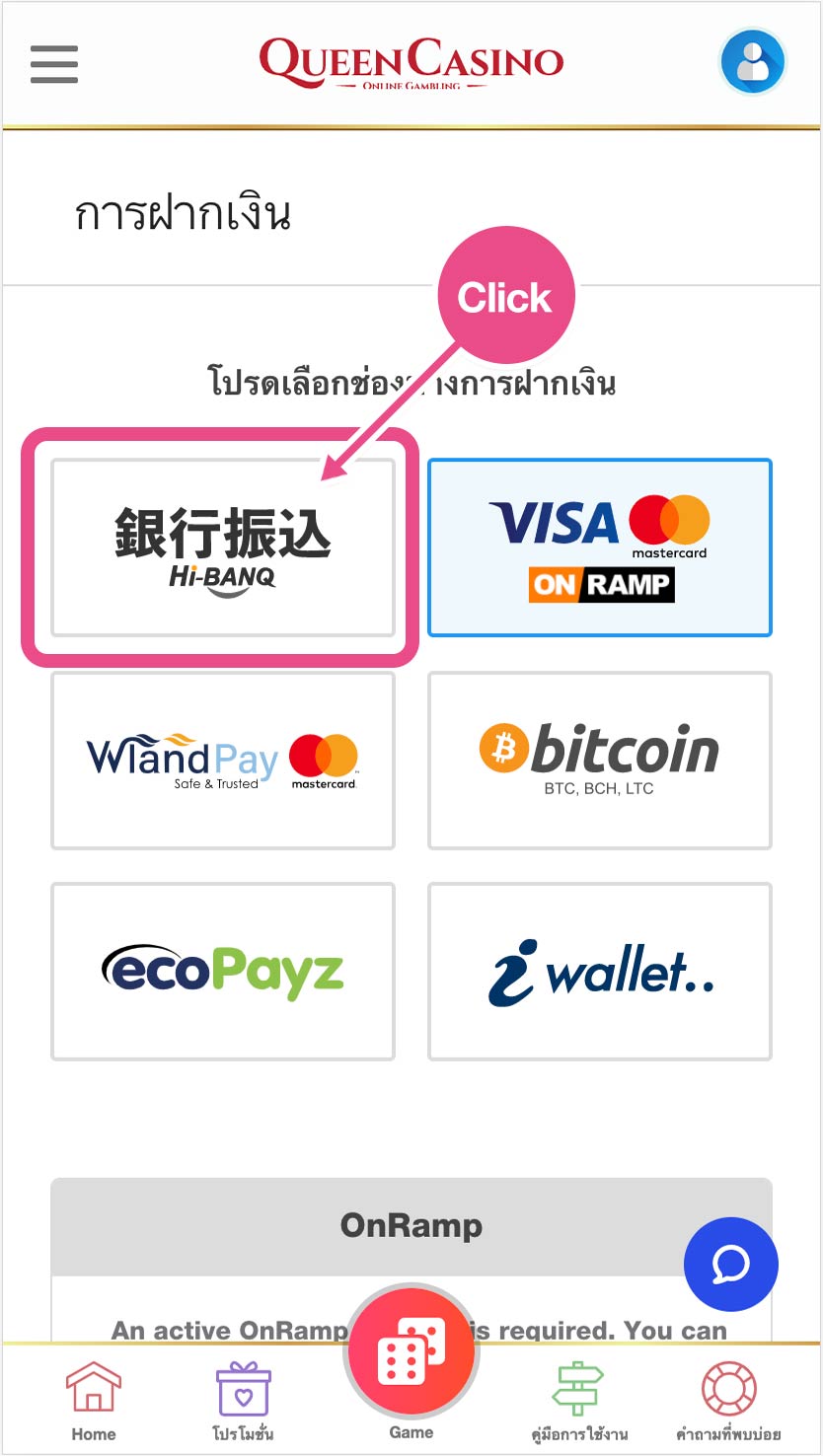Open the live chat bubble

[x=730, y=1265]
